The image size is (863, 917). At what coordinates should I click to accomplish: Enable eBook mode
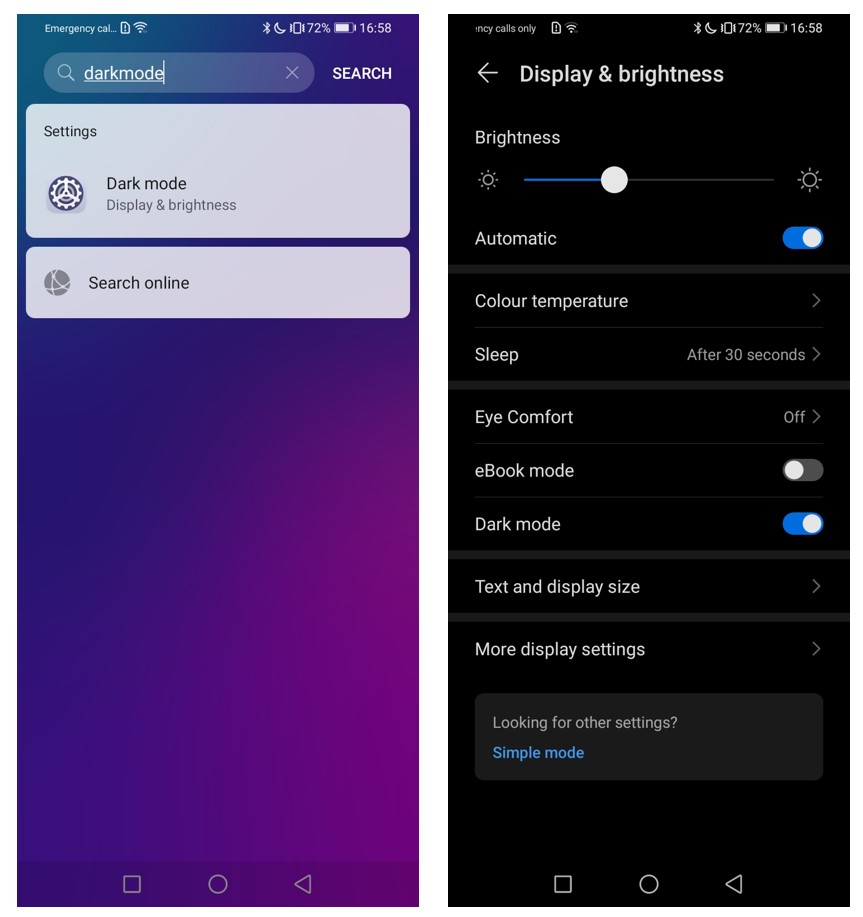click(x=802, y=470)
